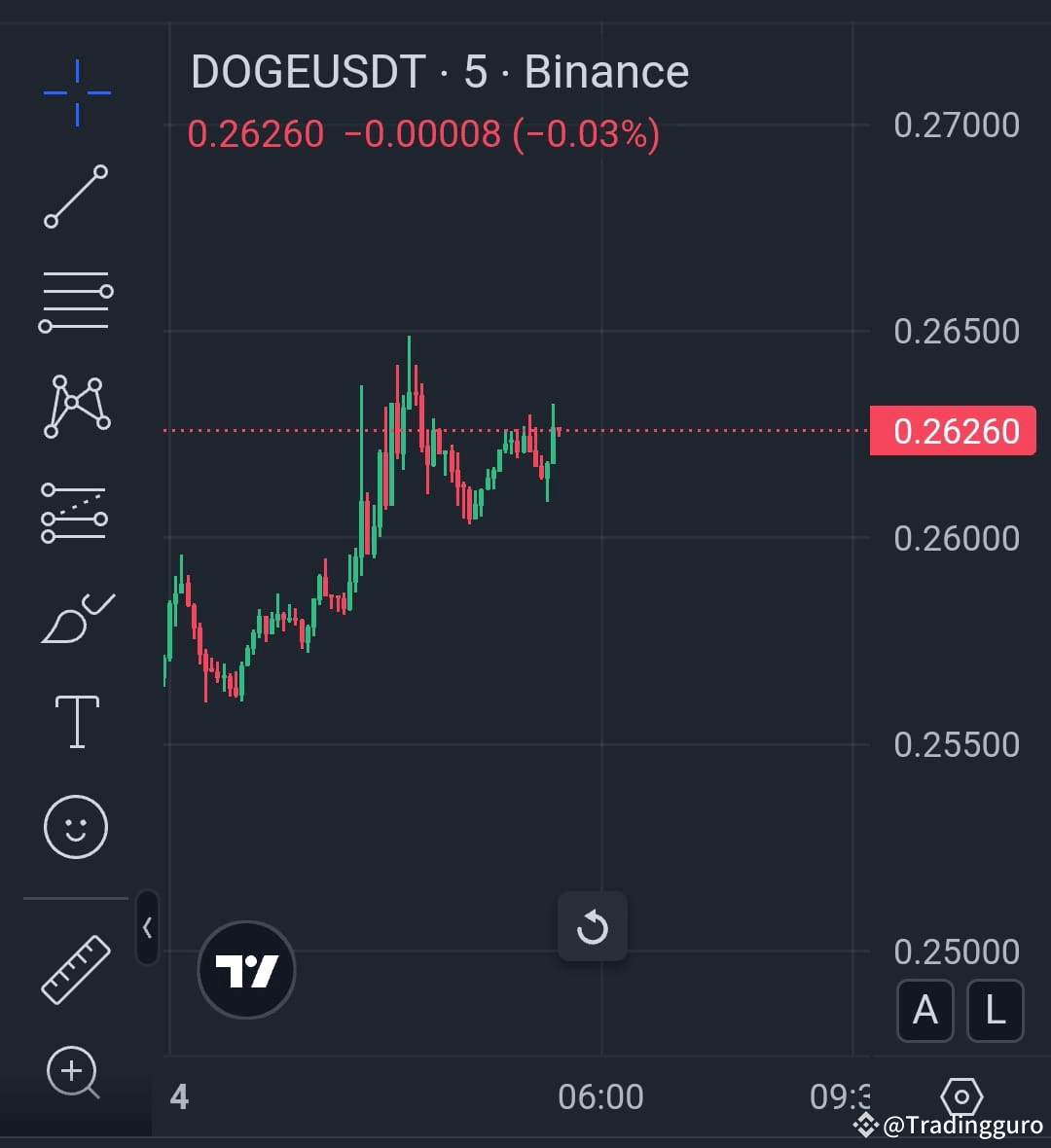Click the red 0.26260 price label
The height and width of the screenshot is (1148, 1051).
click(954, 431)
